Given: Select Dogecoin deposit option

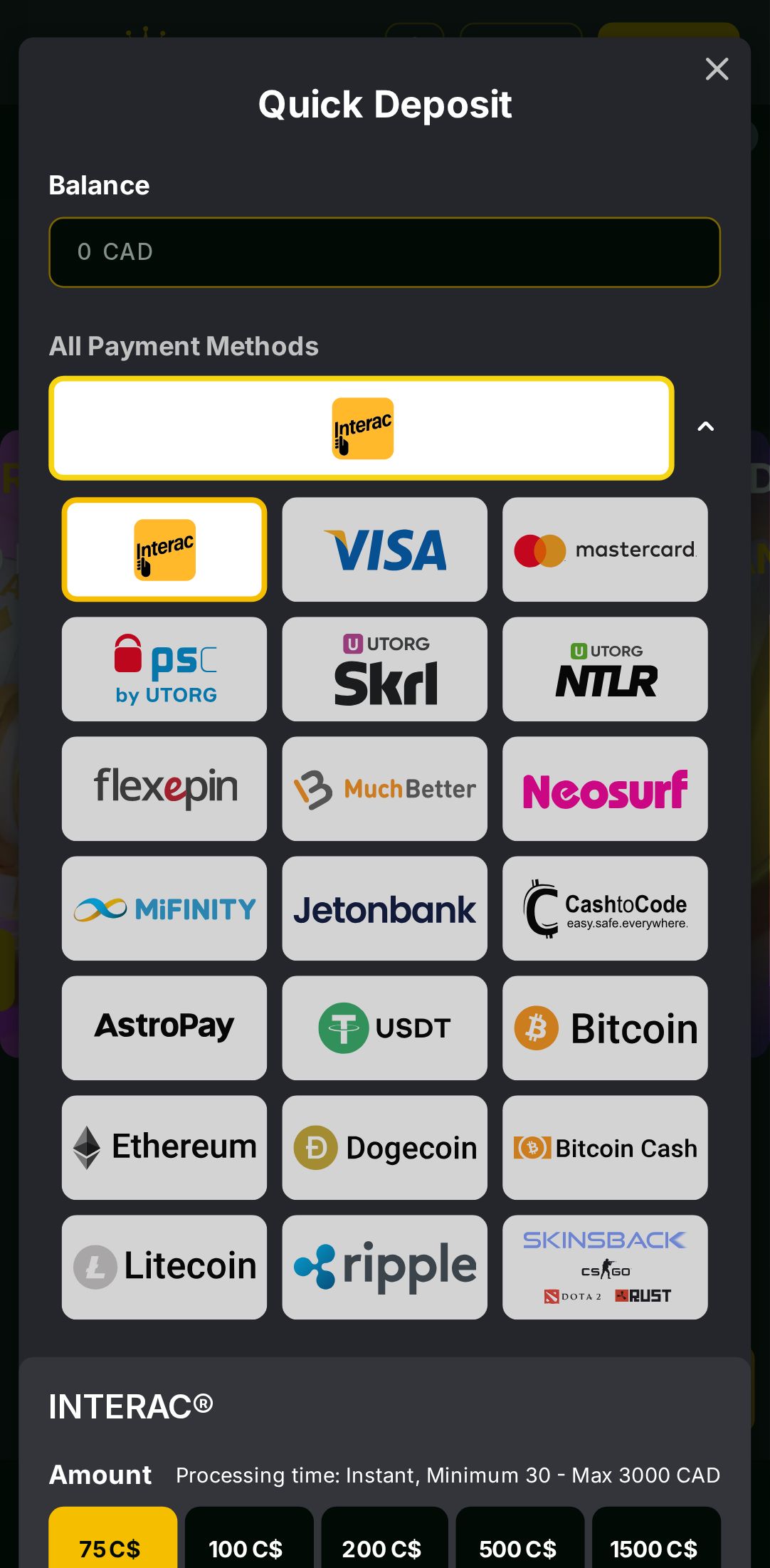Looking at the screenshot, I should tap(384, 1147).
